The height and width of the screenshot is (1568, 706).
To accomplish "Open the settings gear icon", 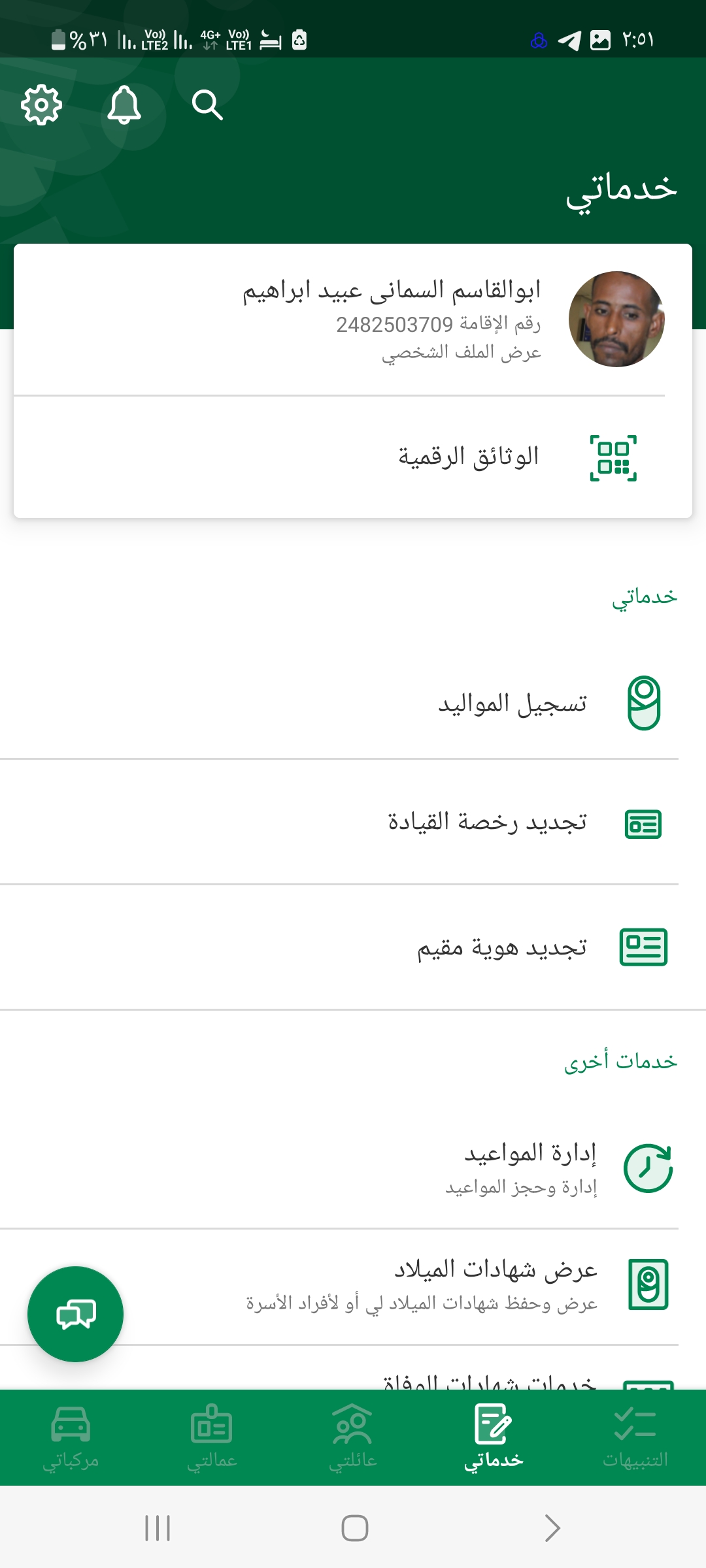I will (x=41, y=105).
